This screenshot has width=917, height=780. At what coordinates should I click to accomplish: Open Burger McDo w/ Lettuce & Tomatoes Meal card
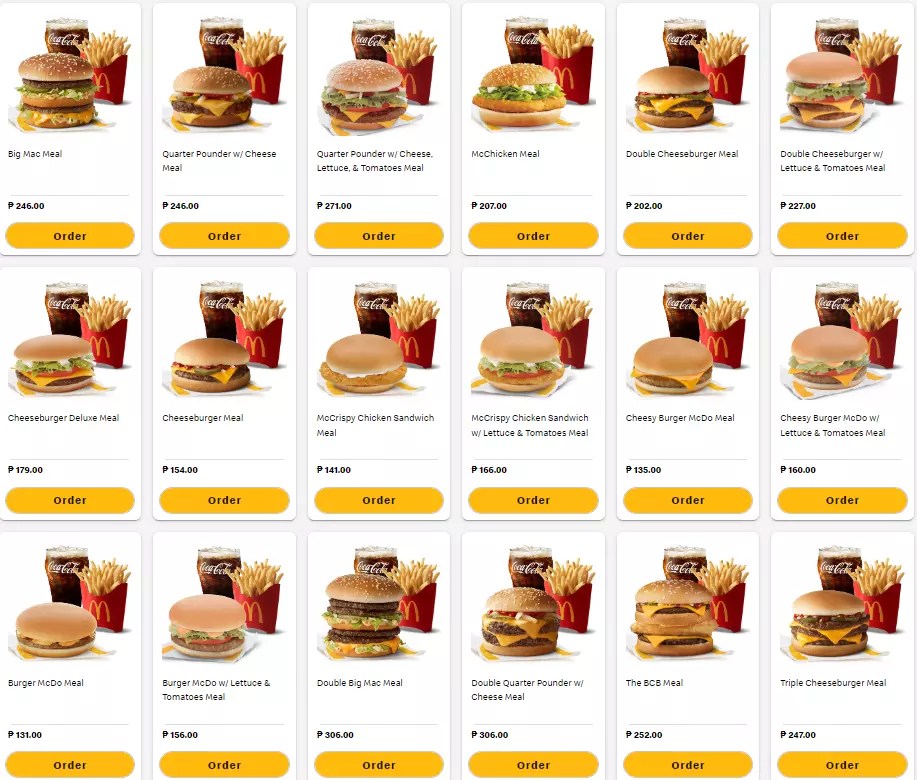pos(224,620)
